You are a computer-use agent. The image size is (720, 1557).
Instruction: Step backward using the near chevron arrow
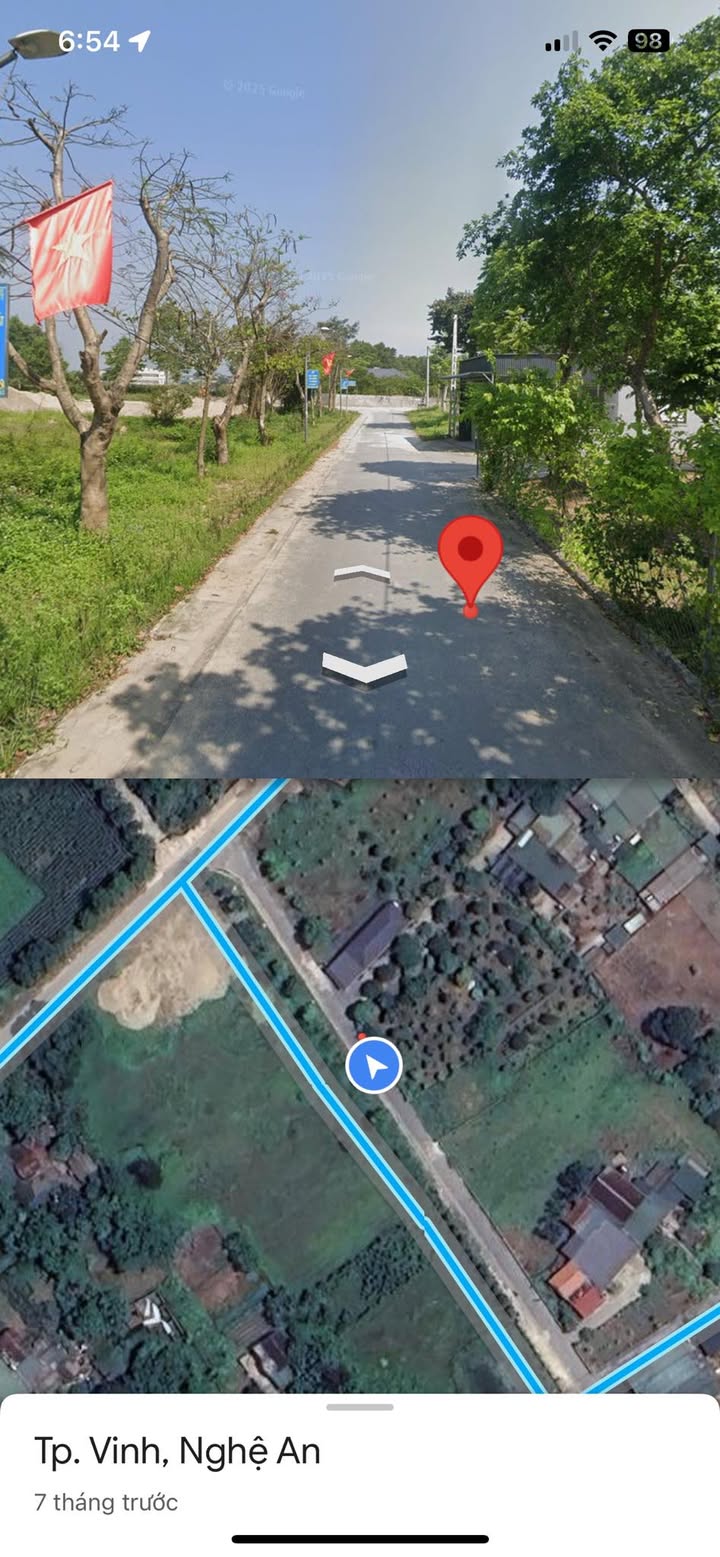click(364, 667)
